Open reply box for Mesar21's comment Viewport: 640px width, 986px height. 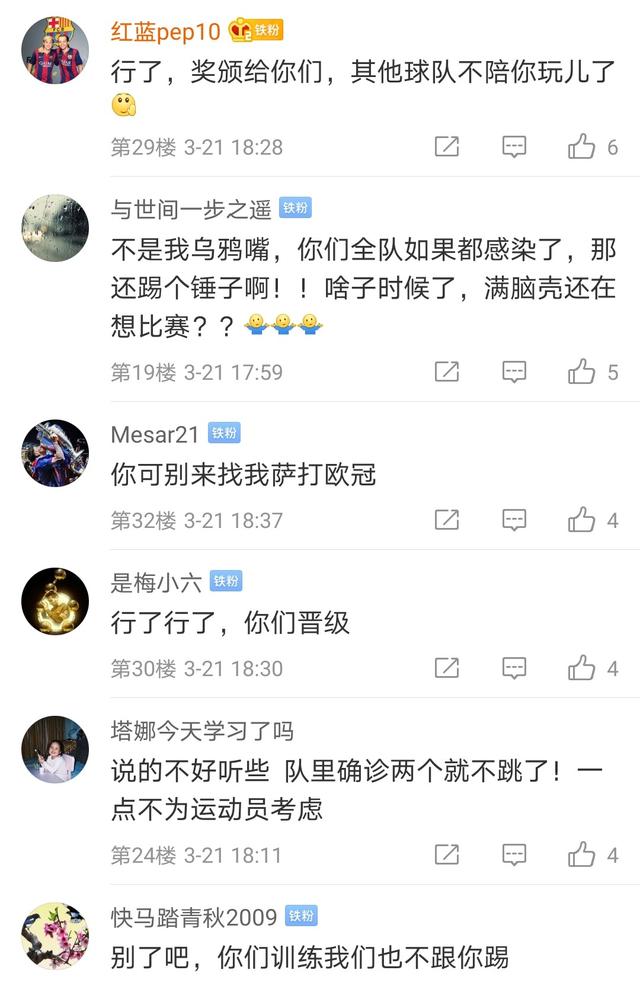[514, 520]
